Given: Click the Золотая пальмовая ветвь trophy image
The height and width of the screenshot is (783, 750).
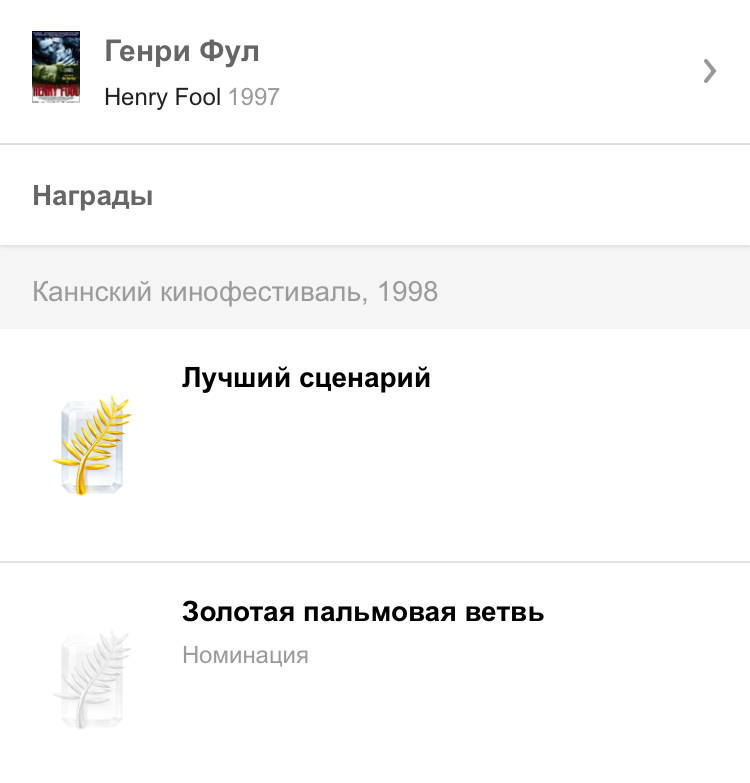Looking at the screenshot, I should 90,677.
